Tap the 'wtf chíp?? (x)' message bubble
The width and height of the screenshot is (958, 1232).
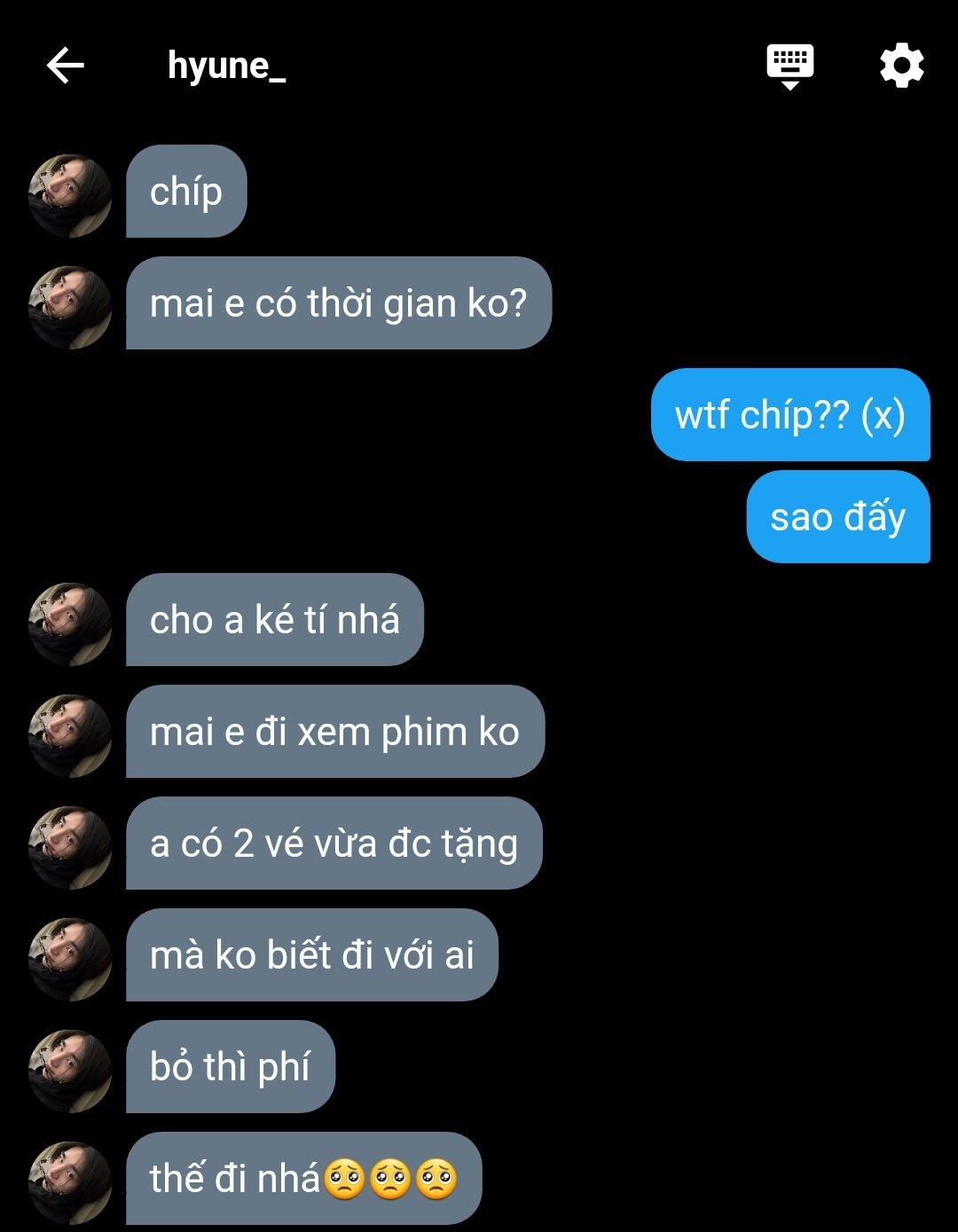[x=789, y=415]
